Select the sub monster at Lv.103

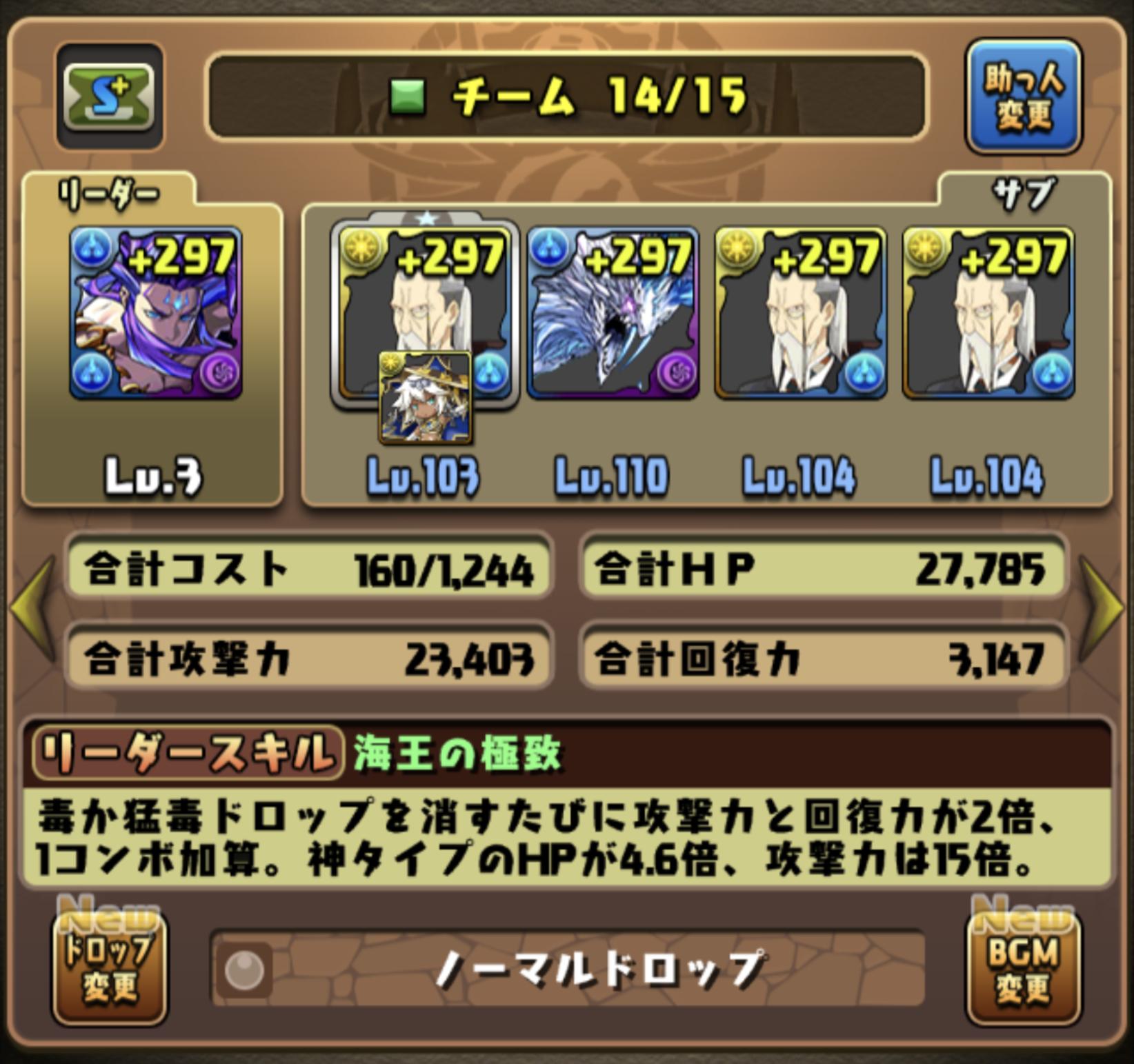click(424, 314)
